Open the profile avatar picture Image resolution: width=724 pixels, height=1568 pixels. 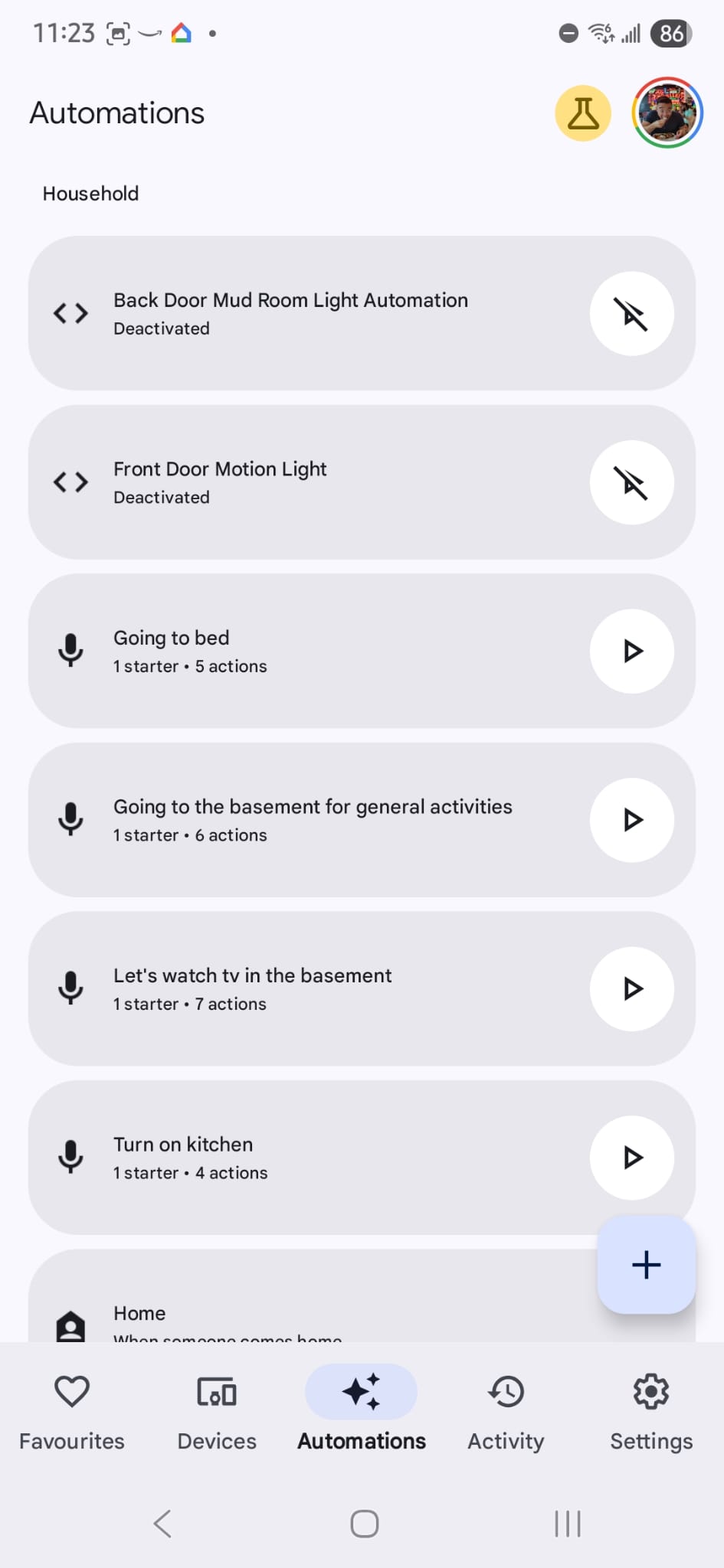click(x=667, y=113)
